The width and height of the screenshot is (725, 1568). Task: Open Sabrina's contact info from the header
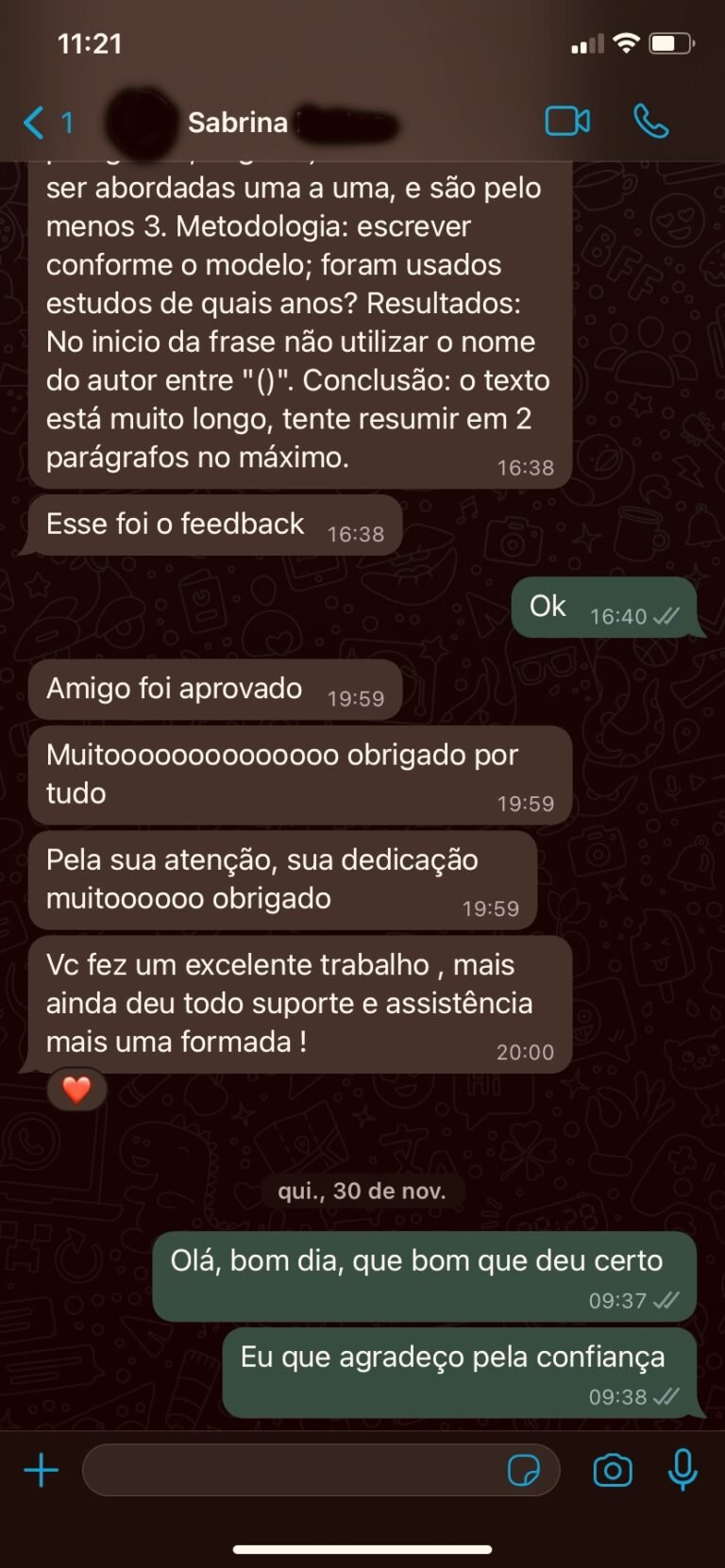[238, 123]
